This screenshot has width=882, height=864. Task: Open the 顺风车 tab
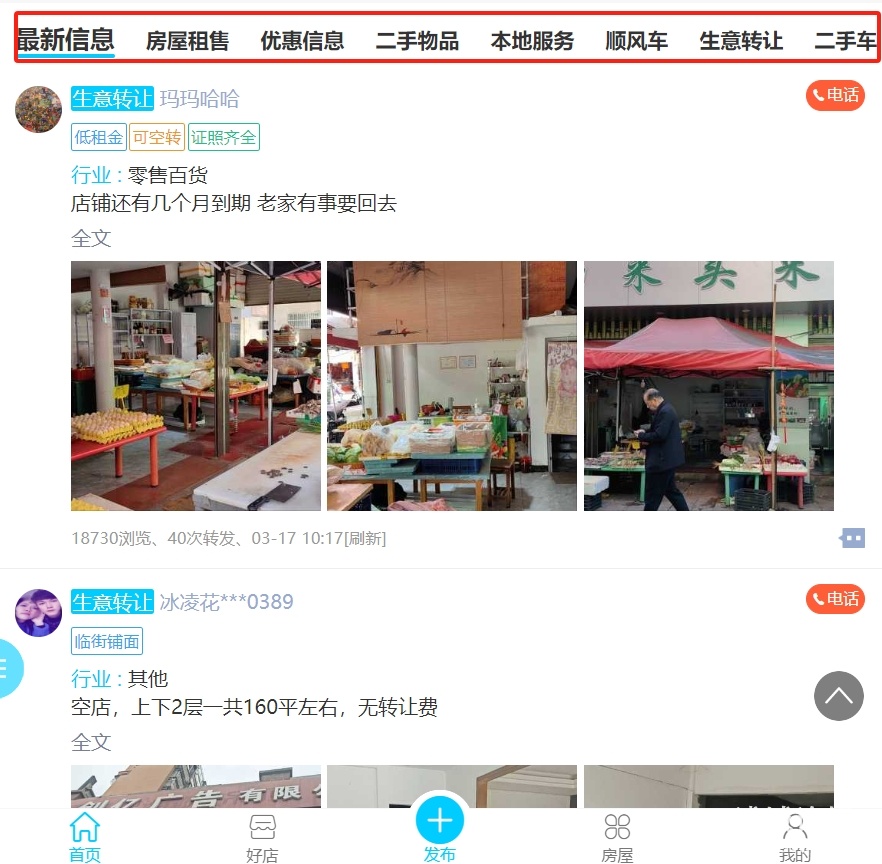coord(636,41)
